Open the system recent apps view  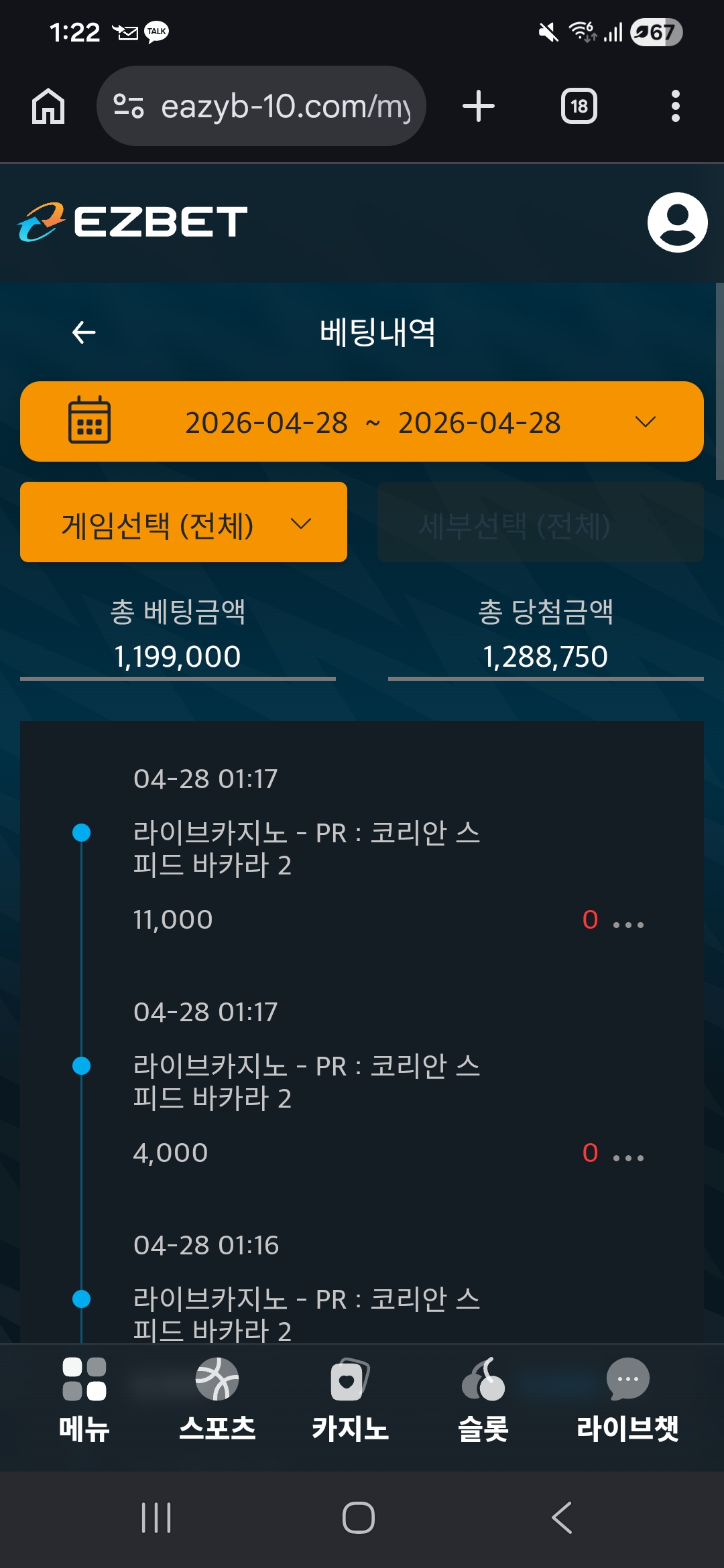tap(156, 1517)
